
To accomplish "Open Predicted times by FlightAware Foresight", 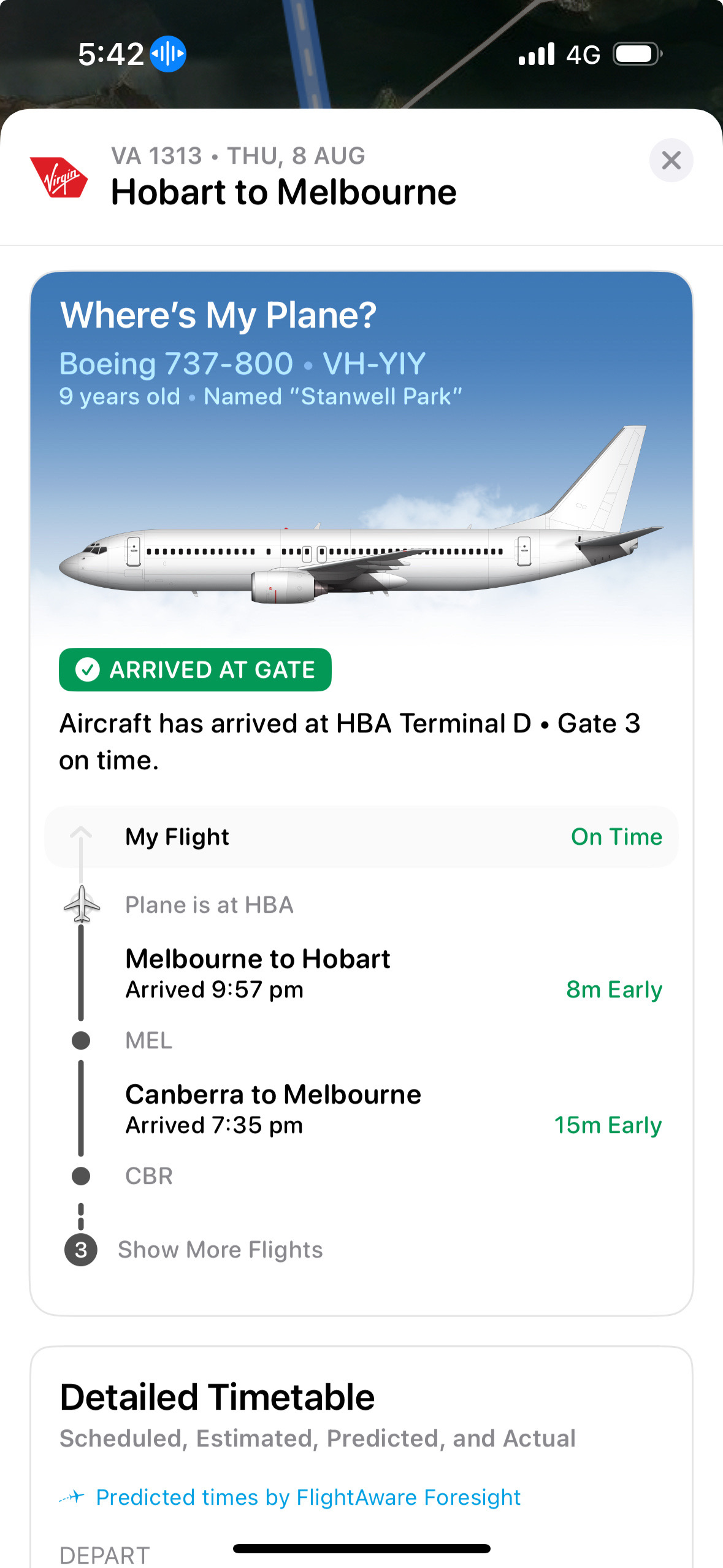I will (308, 1497).
